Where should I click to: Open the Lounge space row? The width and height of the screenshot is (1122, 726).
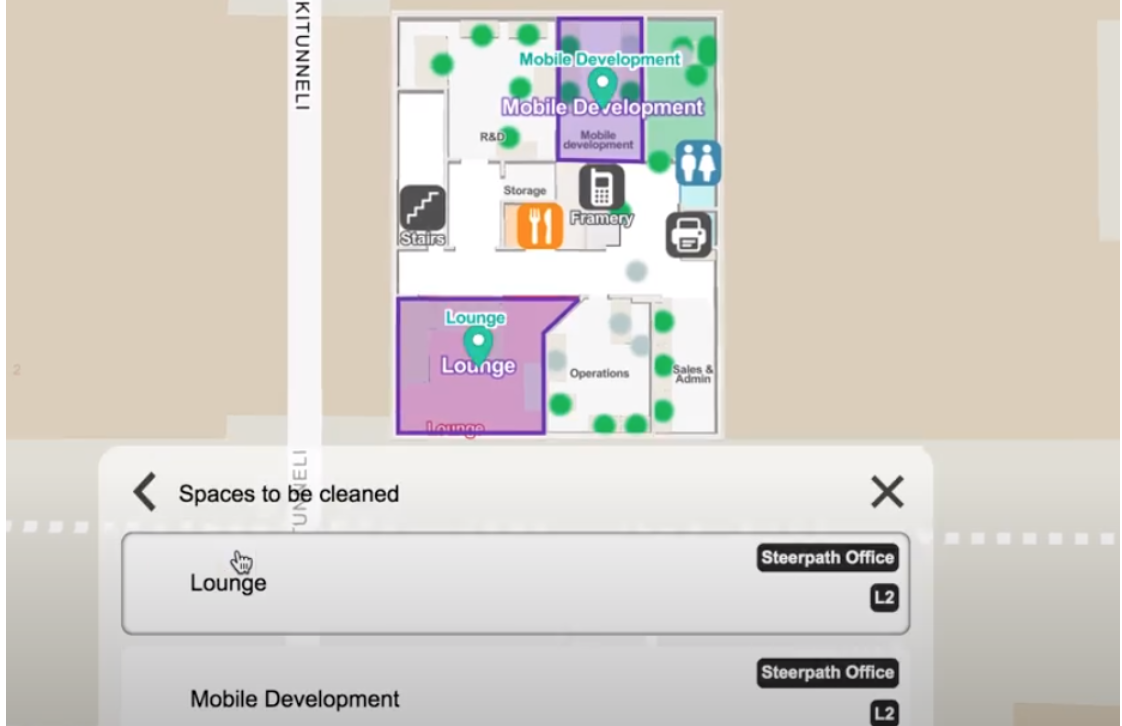pyautogui.click(x=515, y=583)
